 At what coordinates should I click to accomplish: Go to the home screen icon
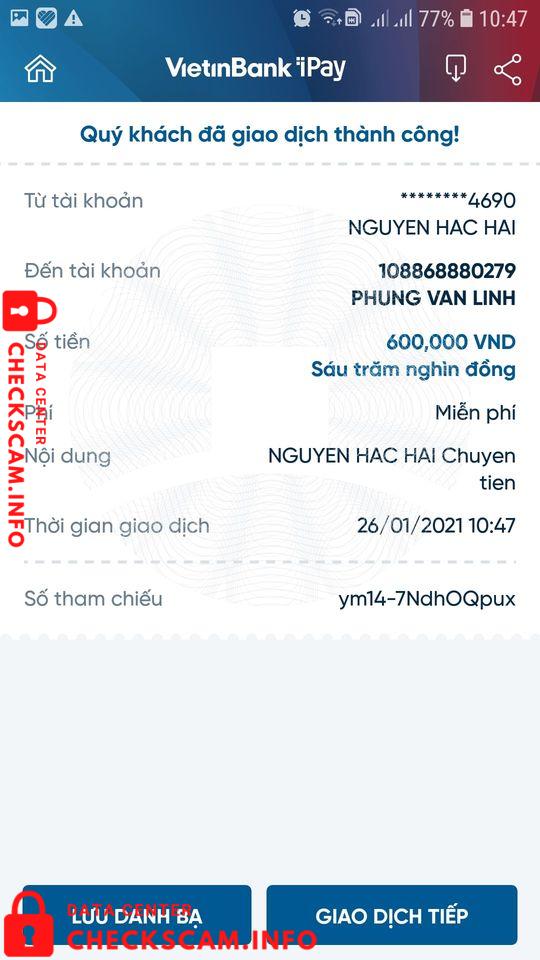click(x=40, y=68)
